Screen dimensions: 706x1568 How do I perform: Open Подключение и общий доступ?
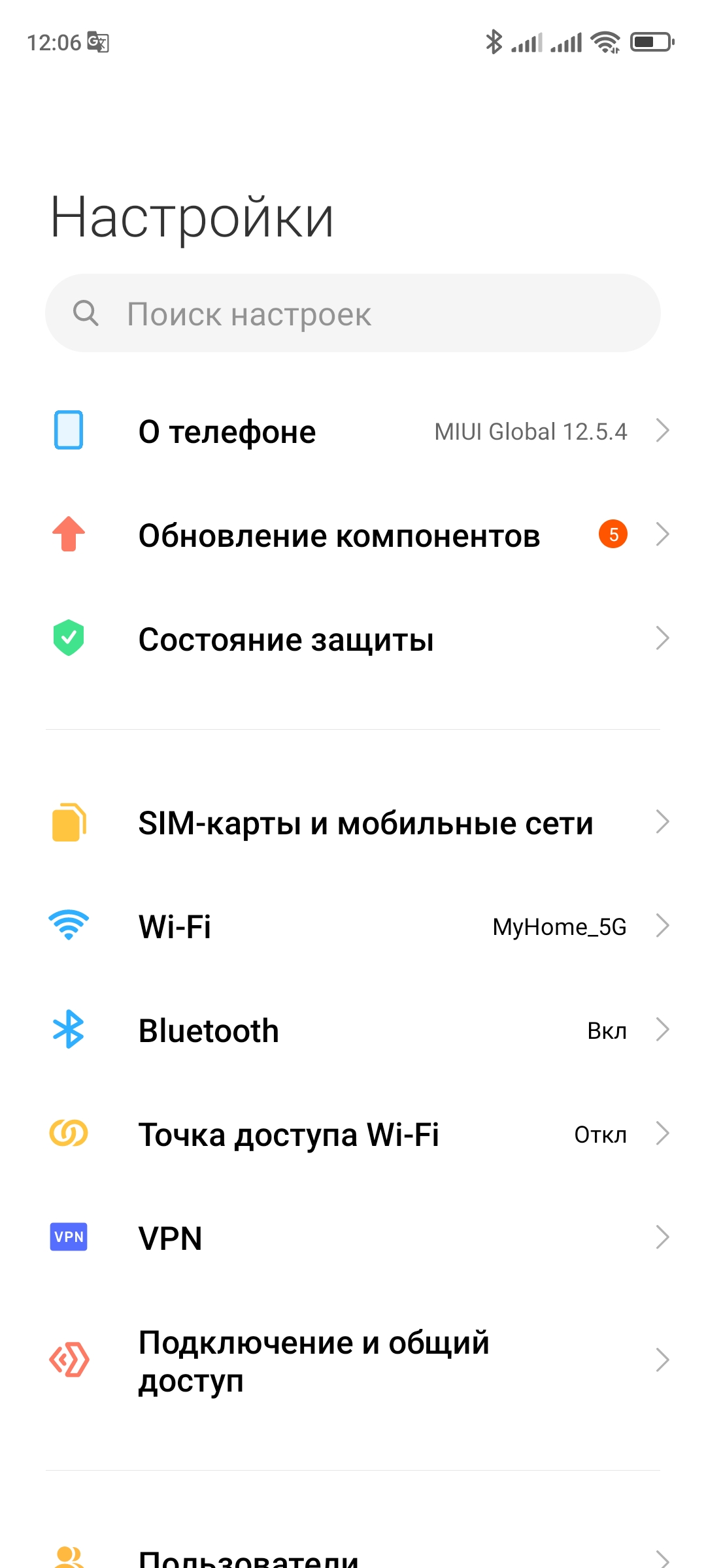point(353,1360)
